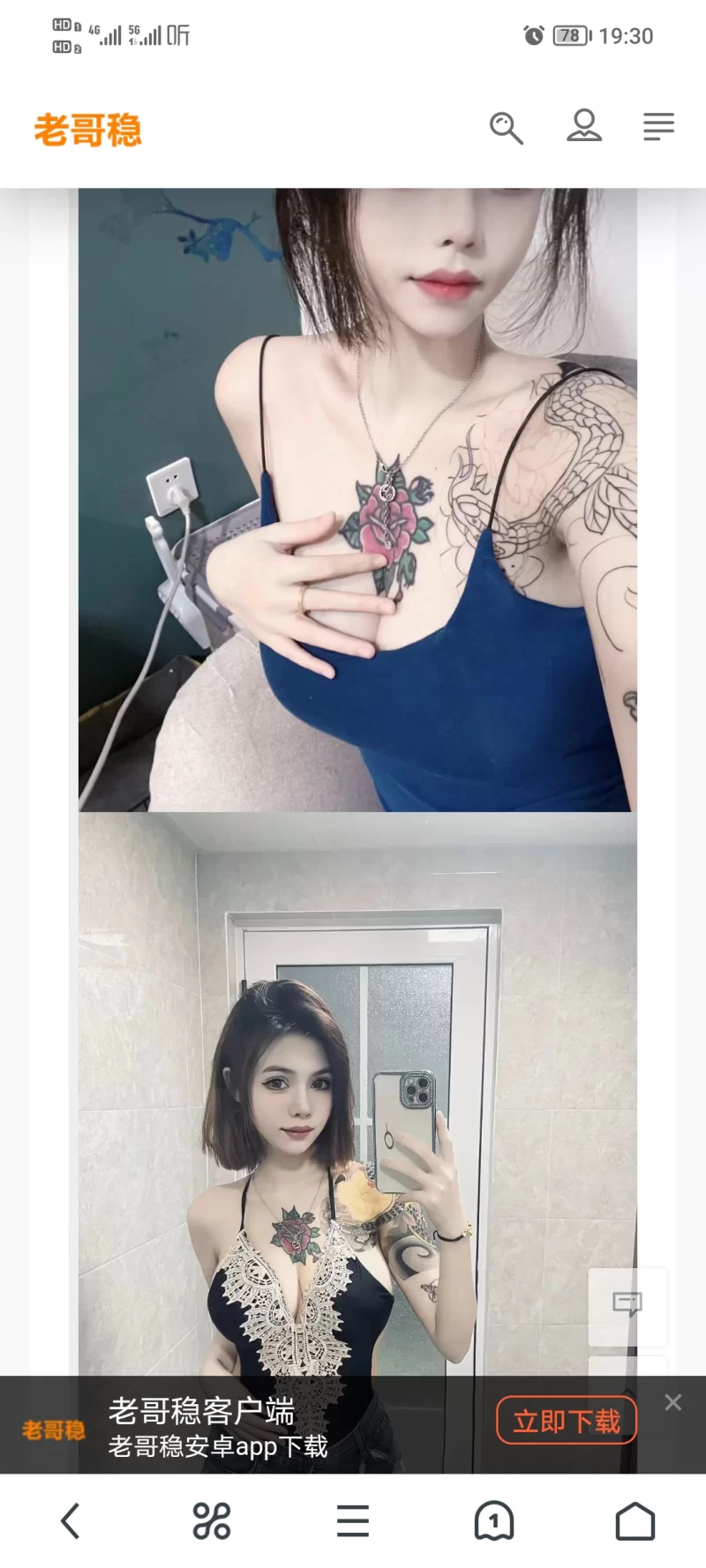
Task: Open the browser menu with three lines
Action: (x=353, y=1520)
